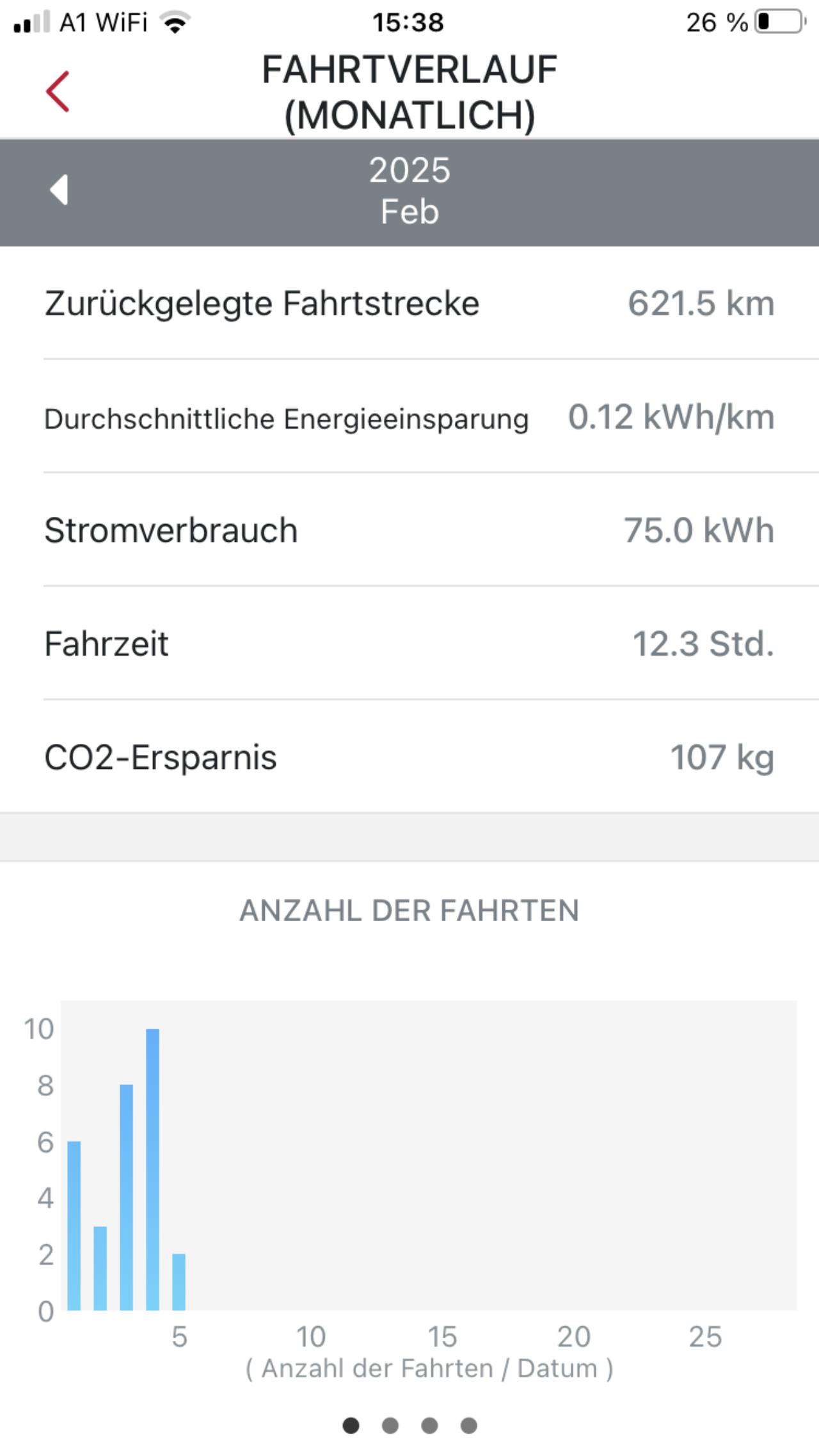Show the previous month before Feb 2025
The width and height of the screenshot is (819, 1456).
tap(60, 190)
